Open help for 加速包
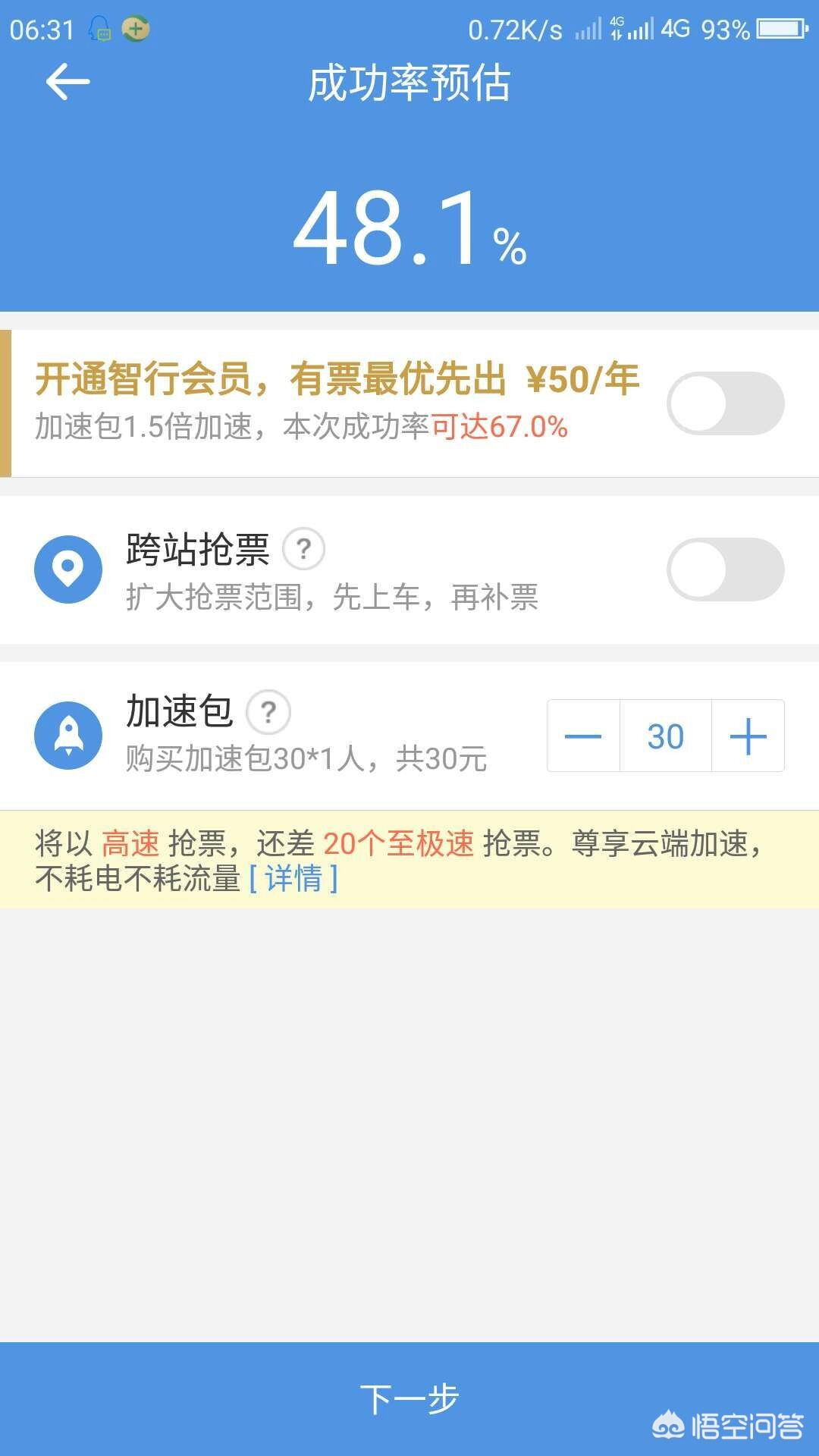Screen dimensions: 819x1456 (x=268, y=712)
